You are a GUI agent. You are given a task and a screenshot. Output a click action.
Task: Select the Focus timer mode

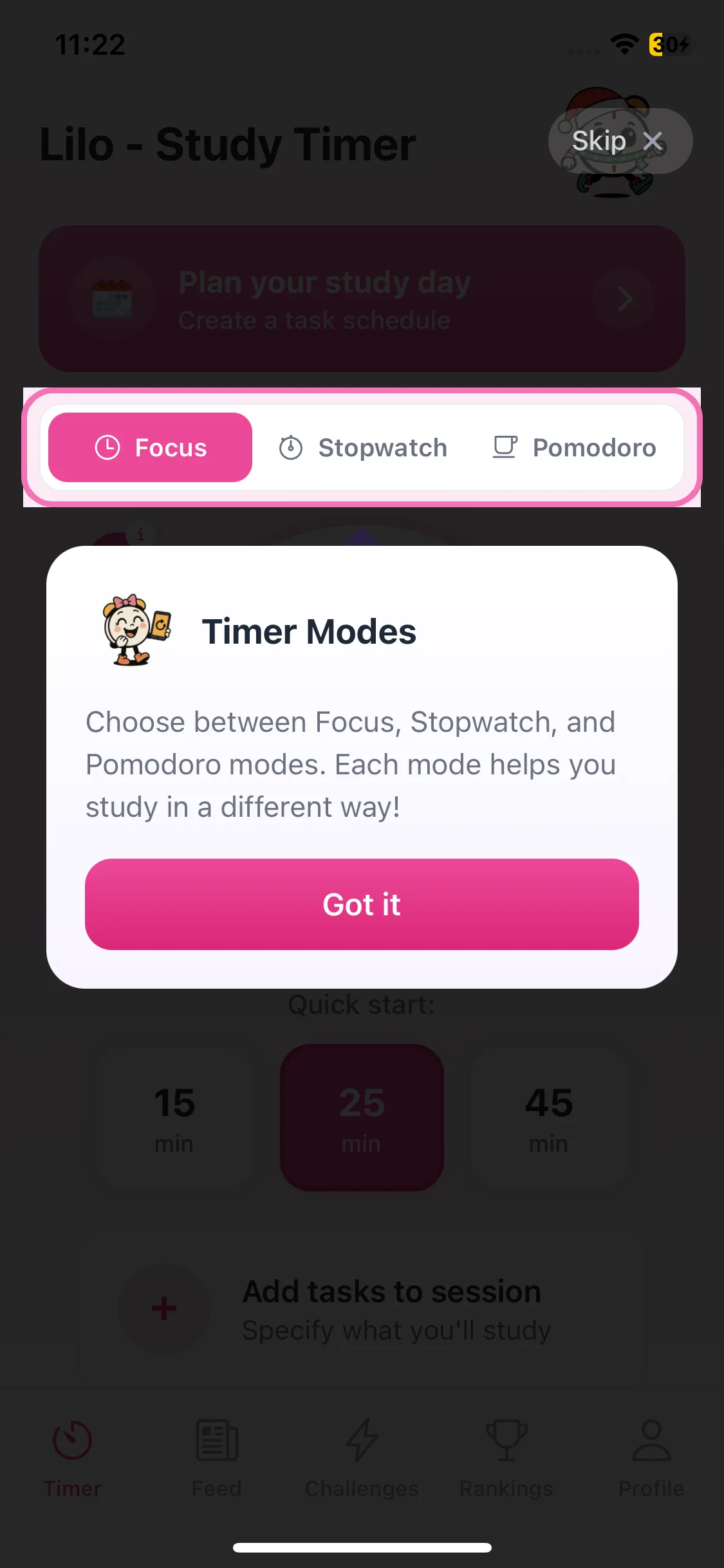[151, 447]
